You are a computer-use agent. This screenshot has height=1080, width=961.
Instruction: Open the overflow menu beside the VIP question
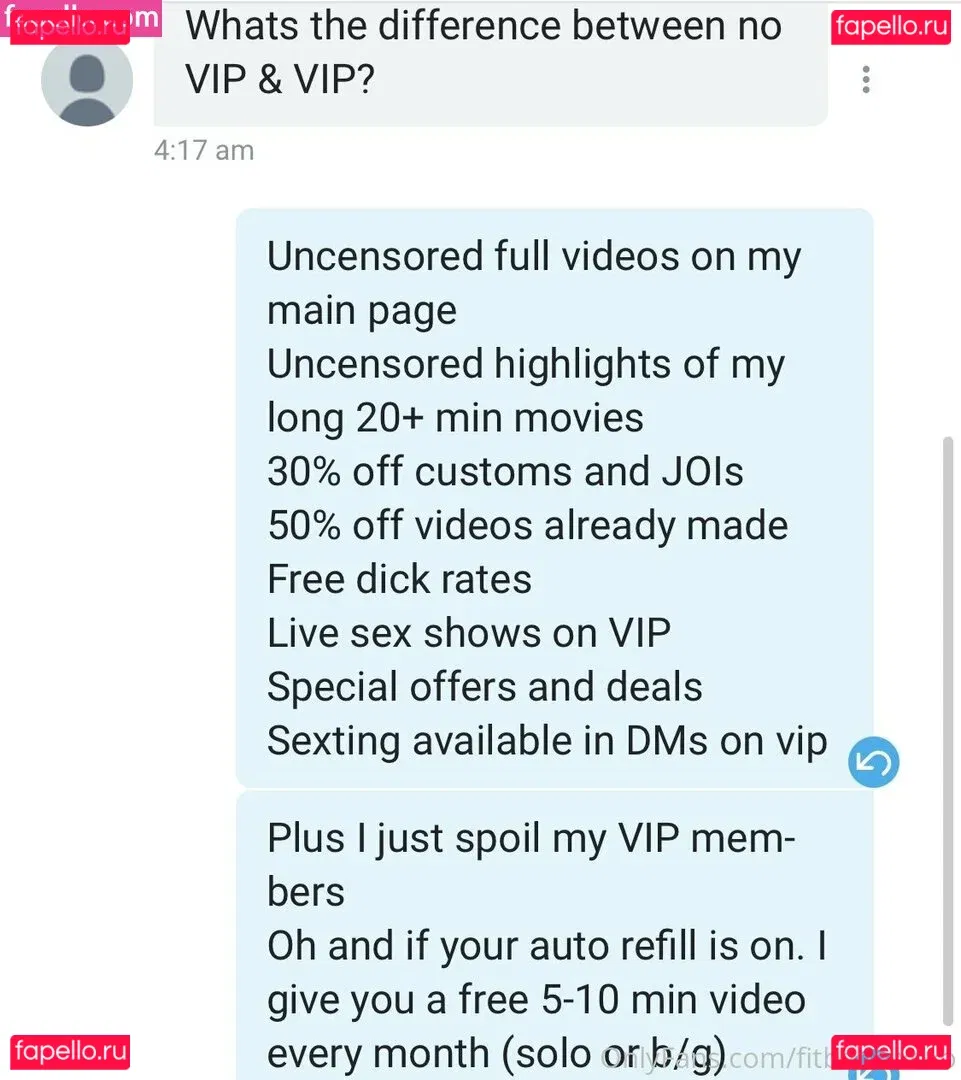click(866, 80)
